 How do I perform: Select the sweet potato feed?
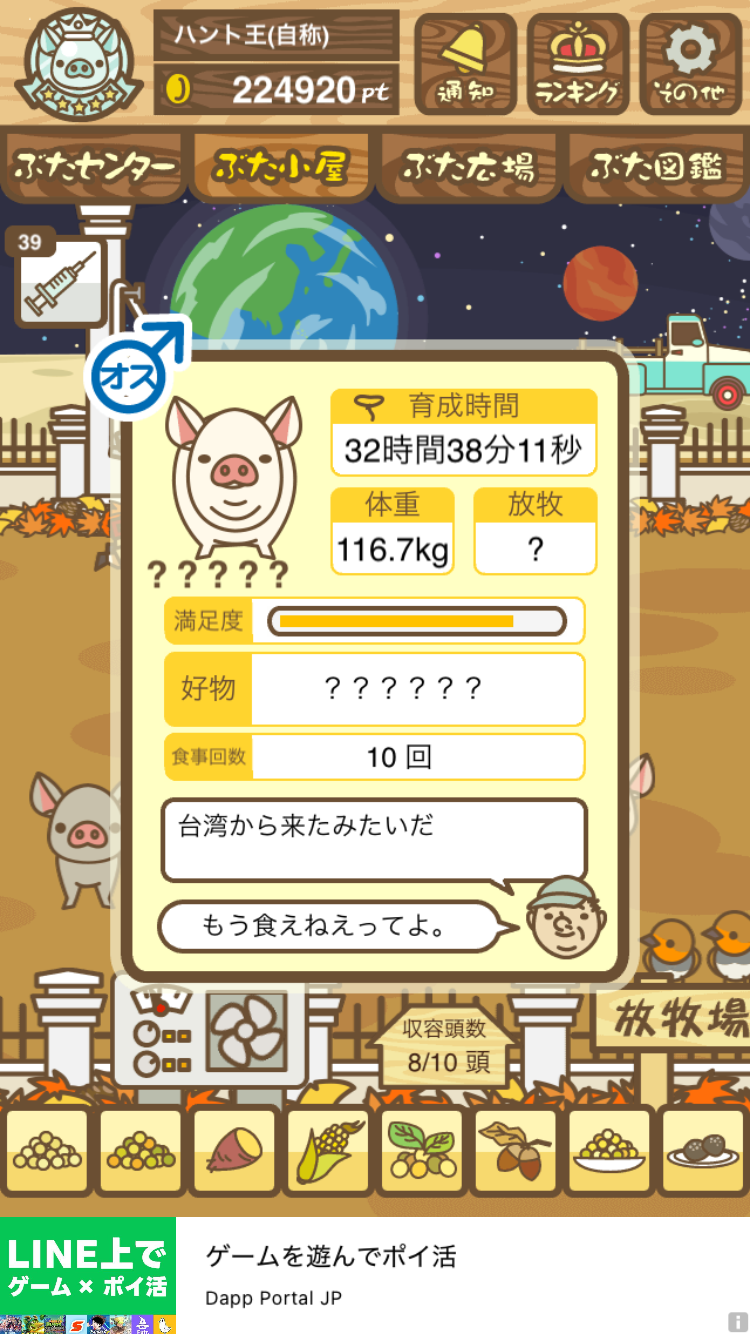point(233,1151)
